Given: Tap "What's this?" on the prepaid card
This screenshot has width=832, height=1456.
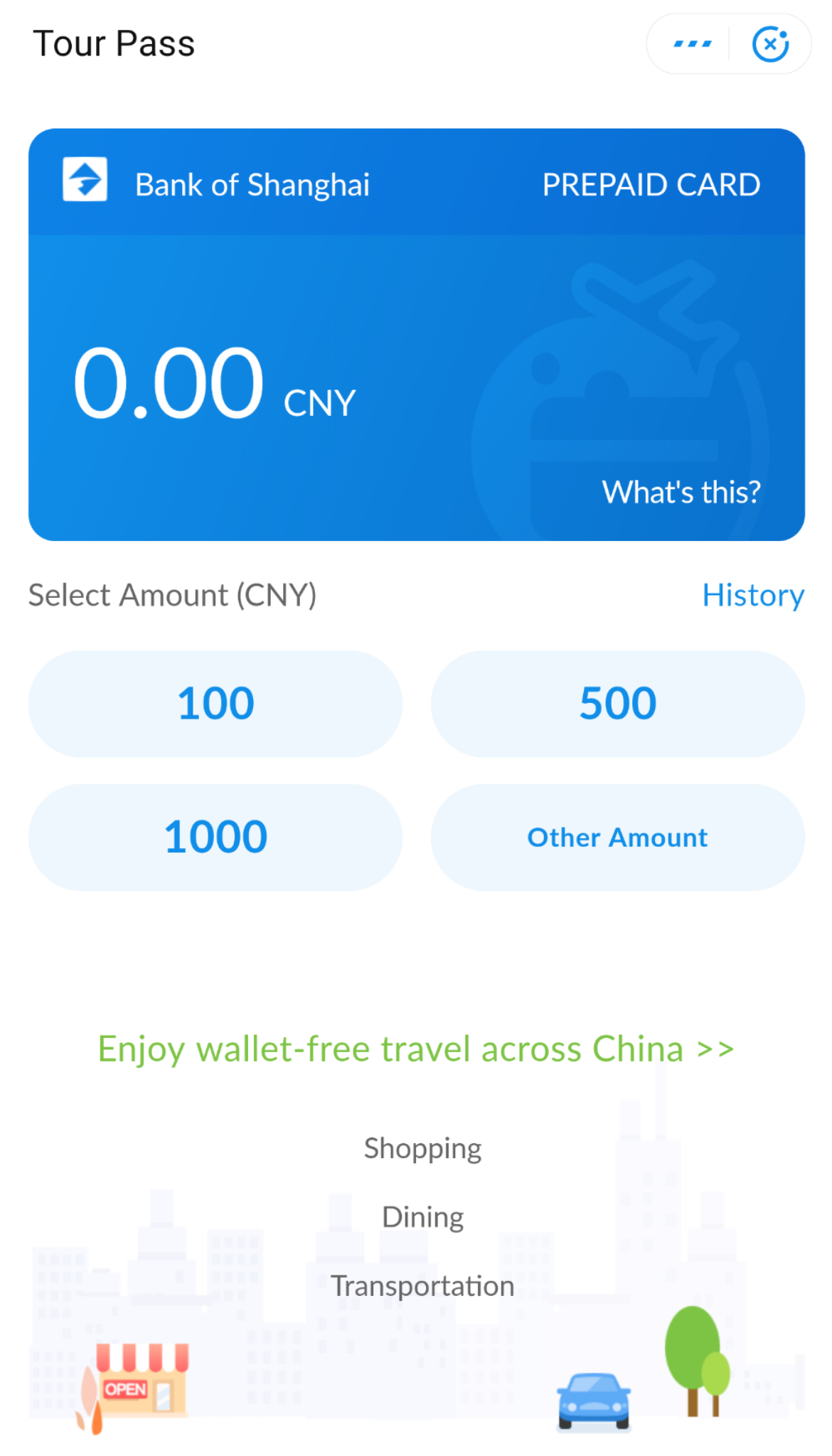Looking at the screenshot, I should [x=681, y=492].
